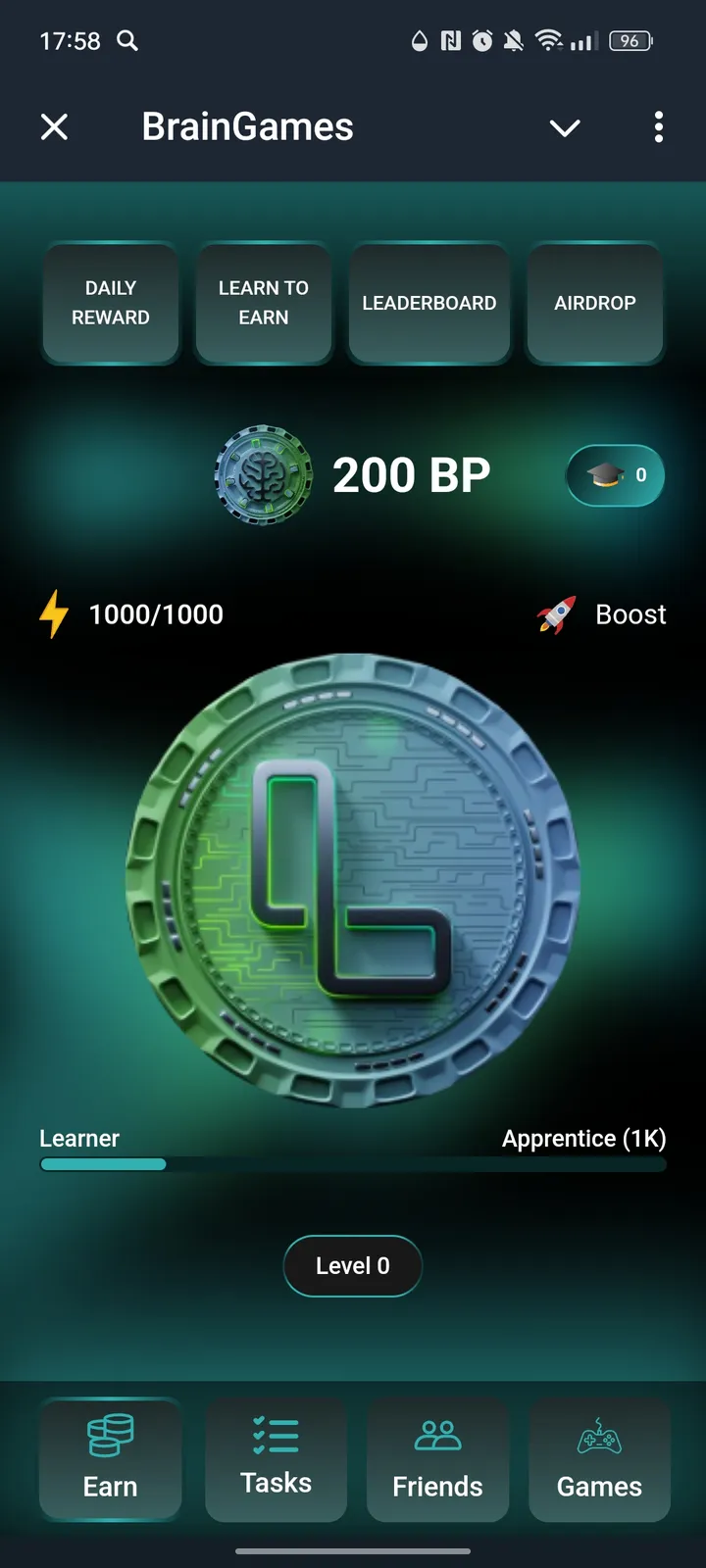Close the BrainGames app with X
Image resolution: width=706 pixels, height=1568 pixels.
[54, 127]
